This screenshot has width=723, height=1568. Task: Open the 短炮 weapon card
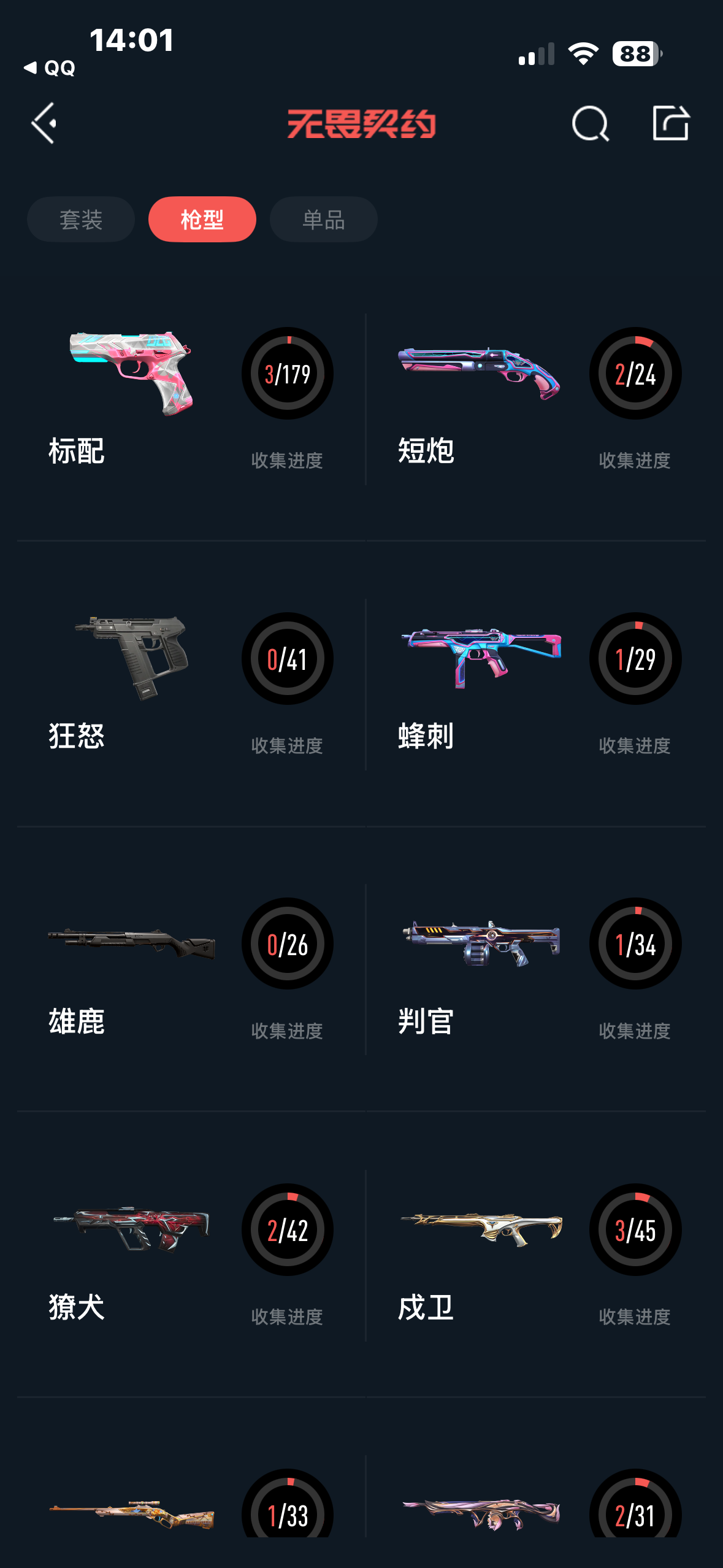tap(537, 399)
